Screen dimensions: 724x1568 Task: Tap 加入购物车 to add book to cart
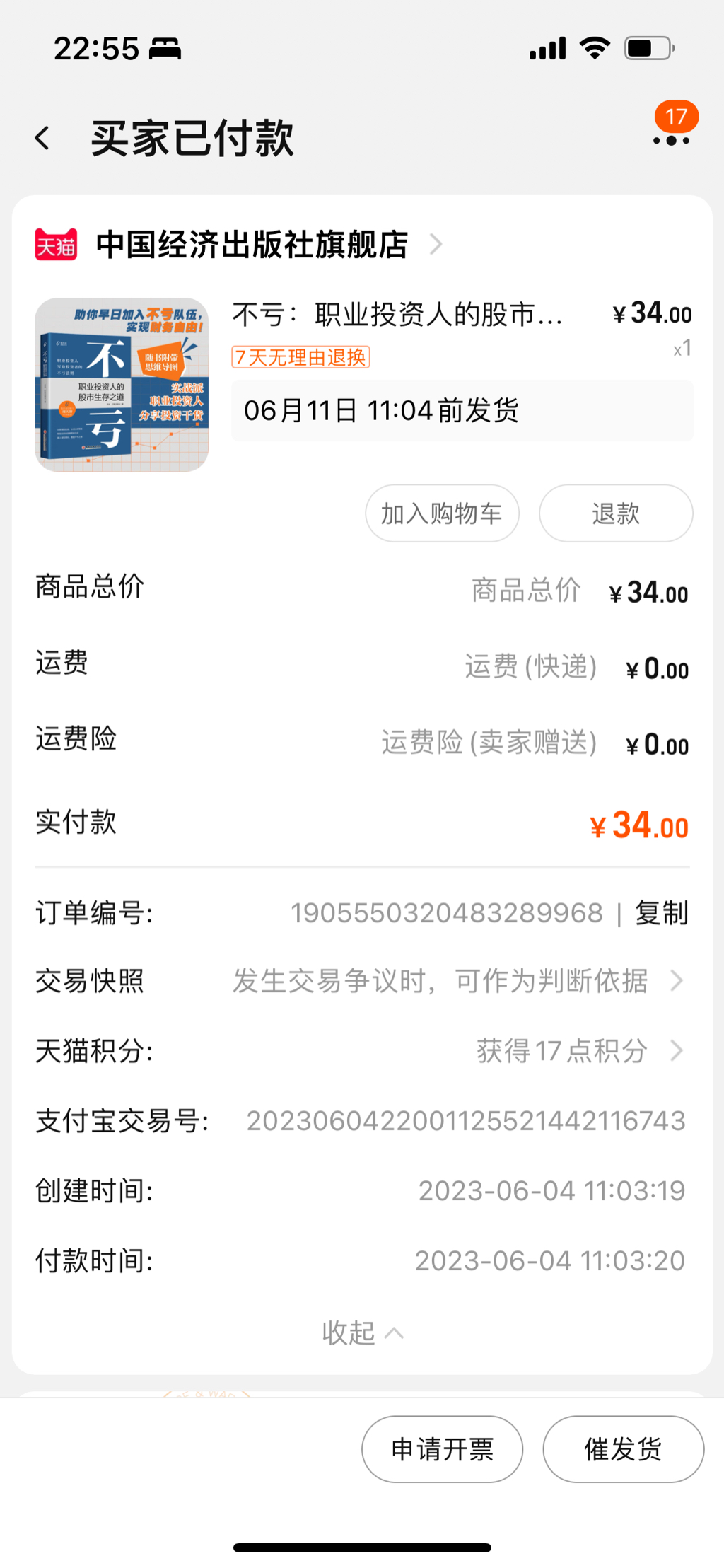click(x=442, y=513)
